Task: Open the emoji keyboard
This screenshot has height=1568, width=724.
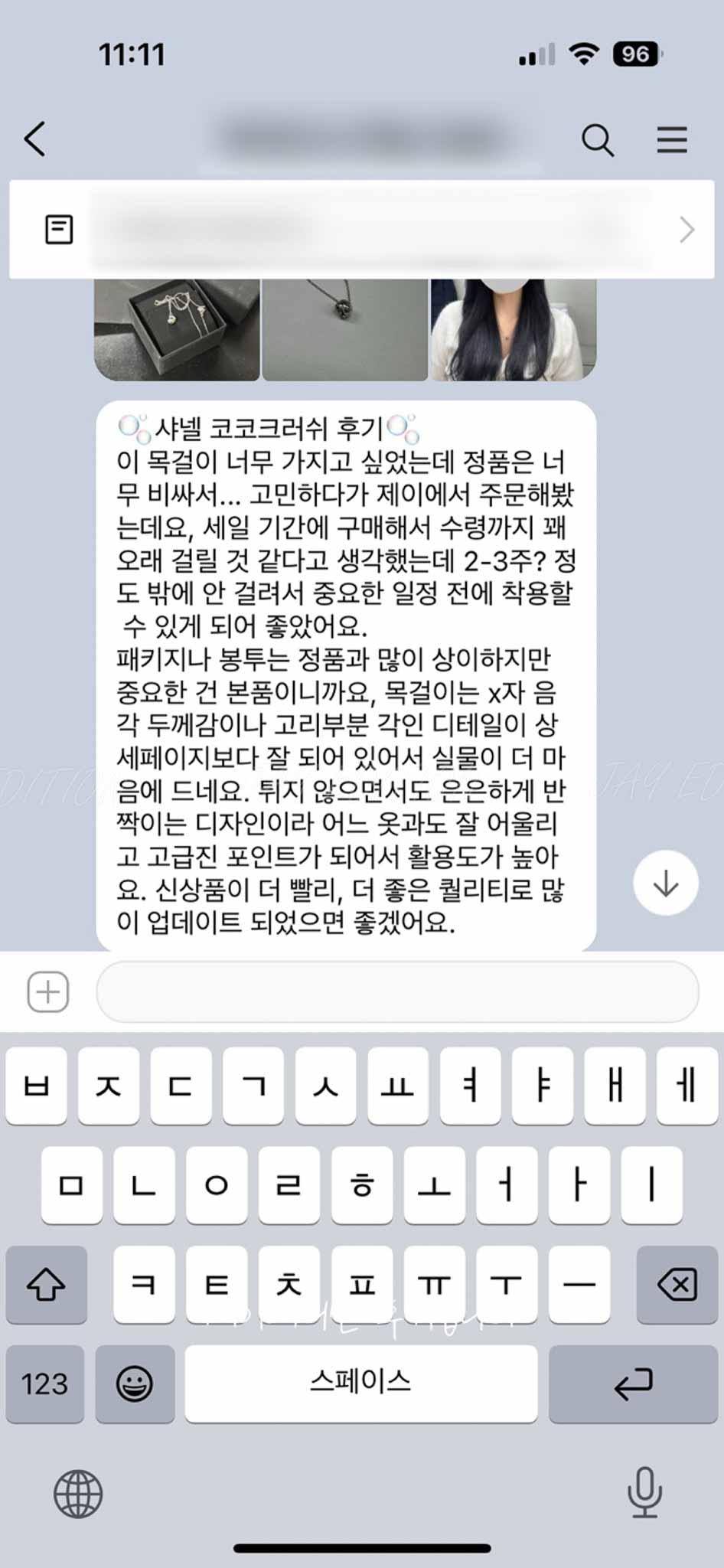Action: point(135,1383)
